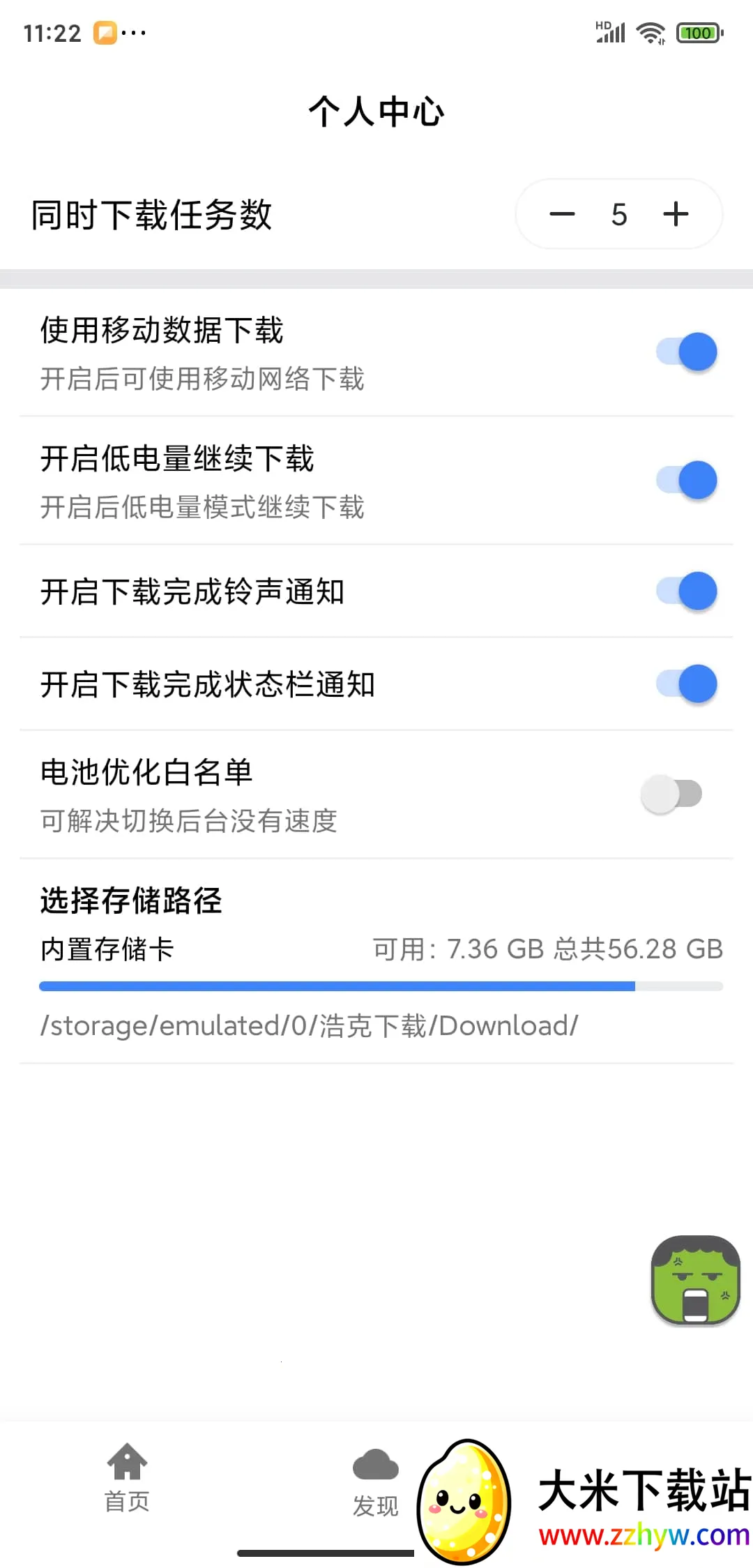Image resolution: width=753 pixels, height=1568 pixels.
Task: Click the orange notification icon next to 11:22
Action: (x=105, y=33)
